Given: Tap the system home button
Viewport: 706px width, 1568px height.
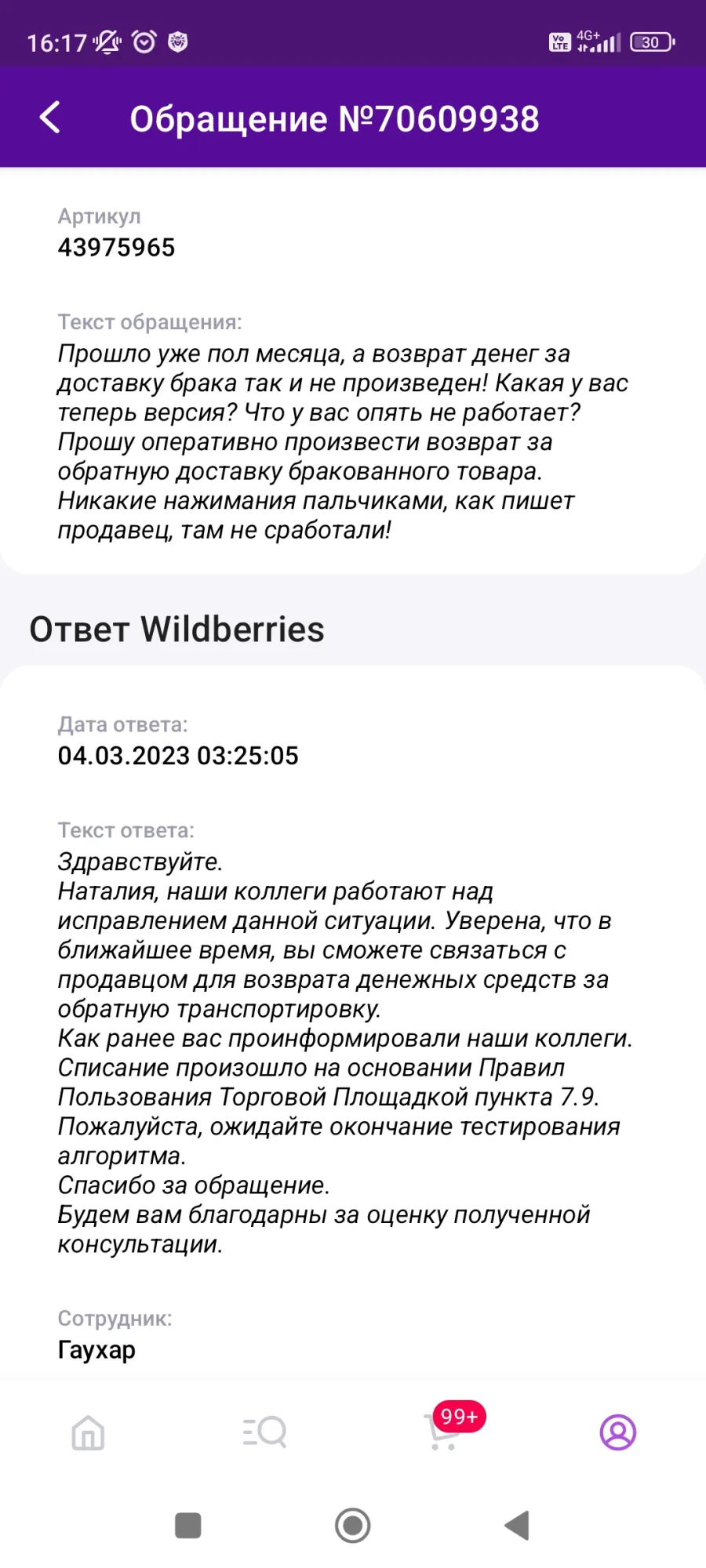Looking at the screenshot, I should click(353, 1526).
